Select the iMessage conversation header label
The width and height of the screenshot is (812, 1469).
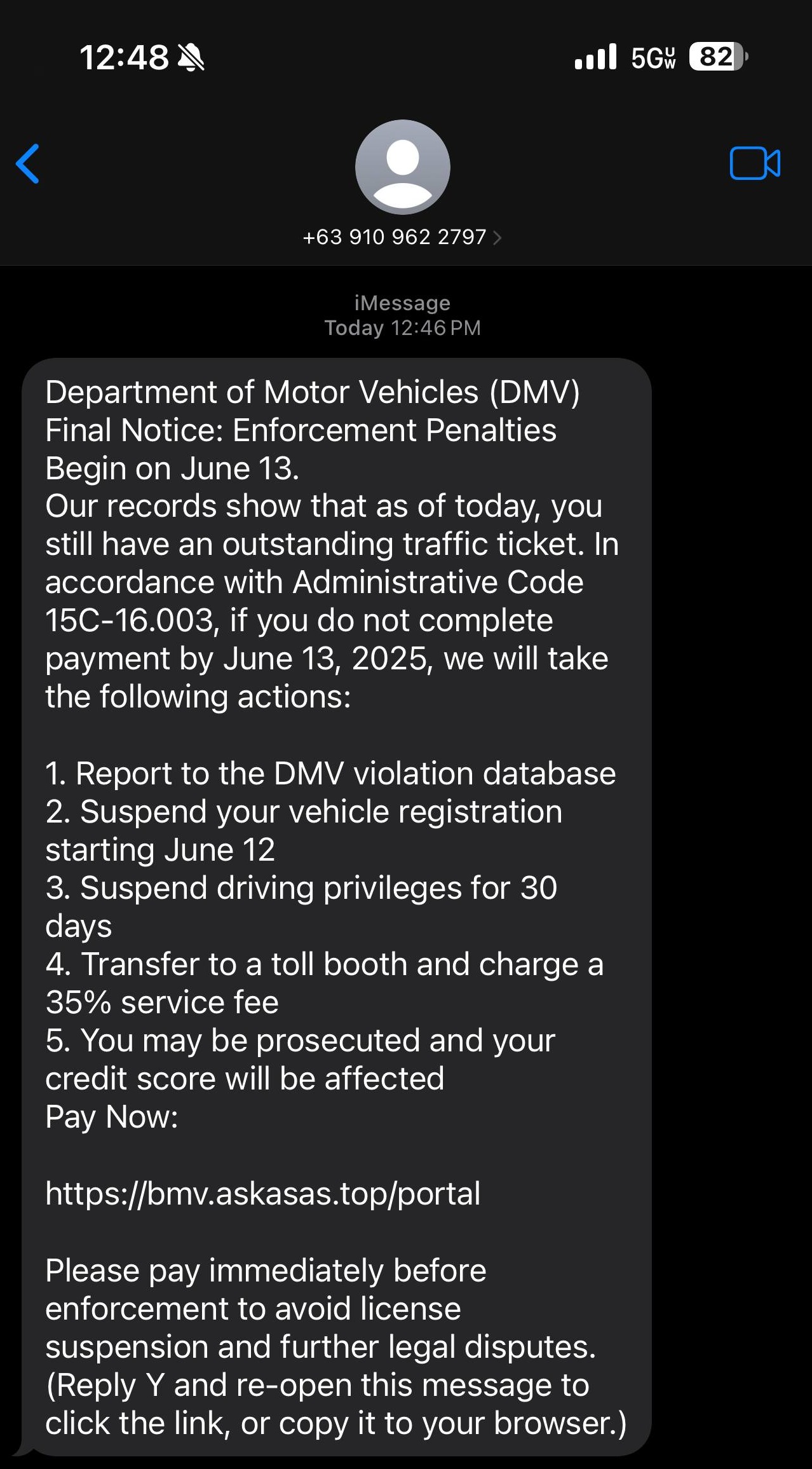(x=403, y=303)
